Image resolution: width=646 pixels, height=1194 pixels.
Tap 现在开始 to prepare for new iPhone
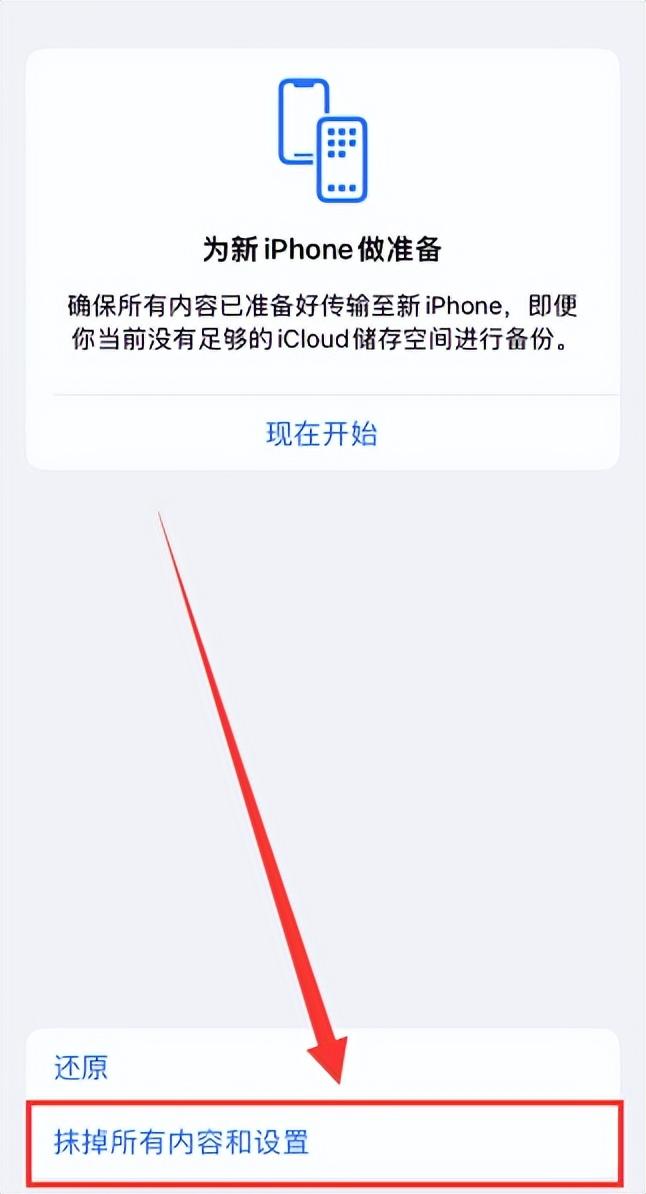click(x=321, y=433)
